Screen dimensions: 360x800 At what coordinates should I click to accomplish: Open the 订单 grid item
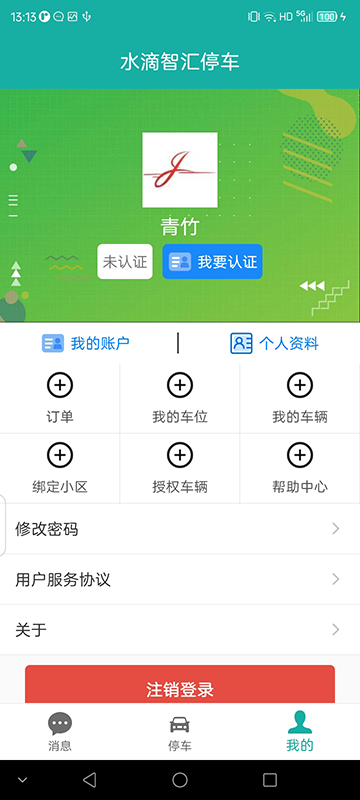pos(60,398)
